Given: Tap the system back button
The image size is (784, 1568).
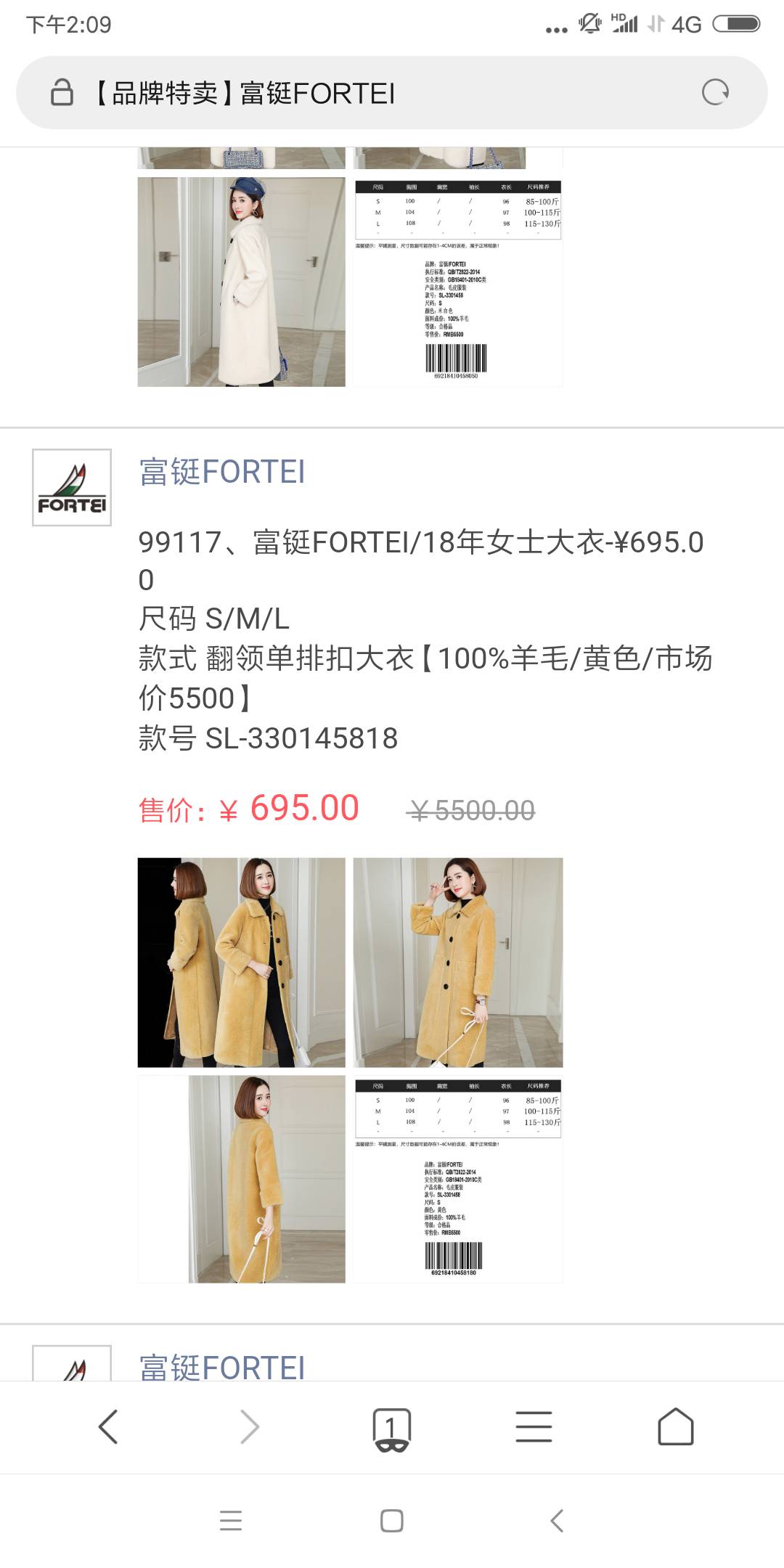Looking at the screenshot, I should [557, 1520].
